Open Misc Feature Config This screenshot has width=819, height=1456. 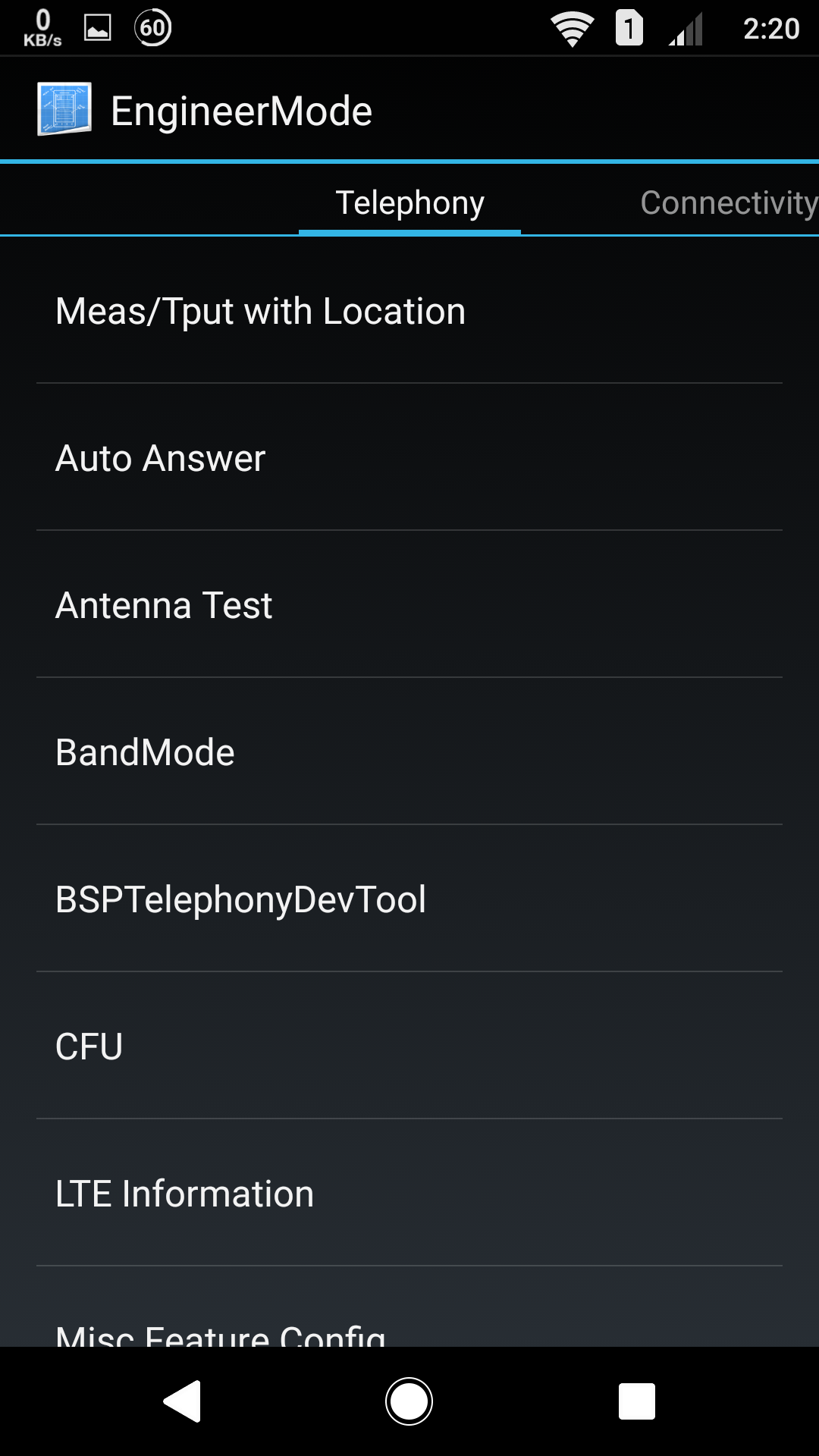click(409, 1307)
